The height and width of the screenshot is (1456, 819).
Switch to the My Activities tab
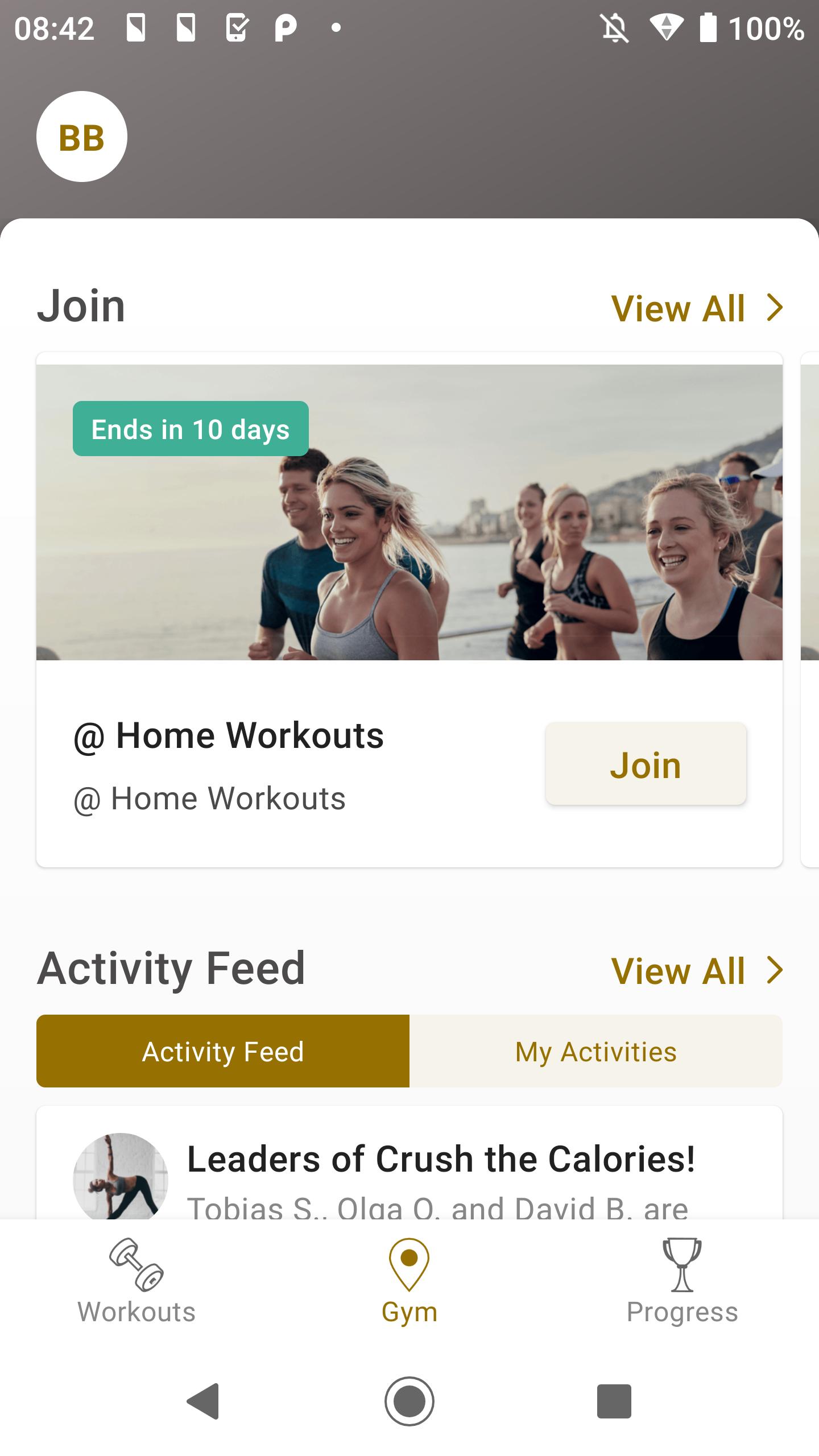click(595, 1051)
